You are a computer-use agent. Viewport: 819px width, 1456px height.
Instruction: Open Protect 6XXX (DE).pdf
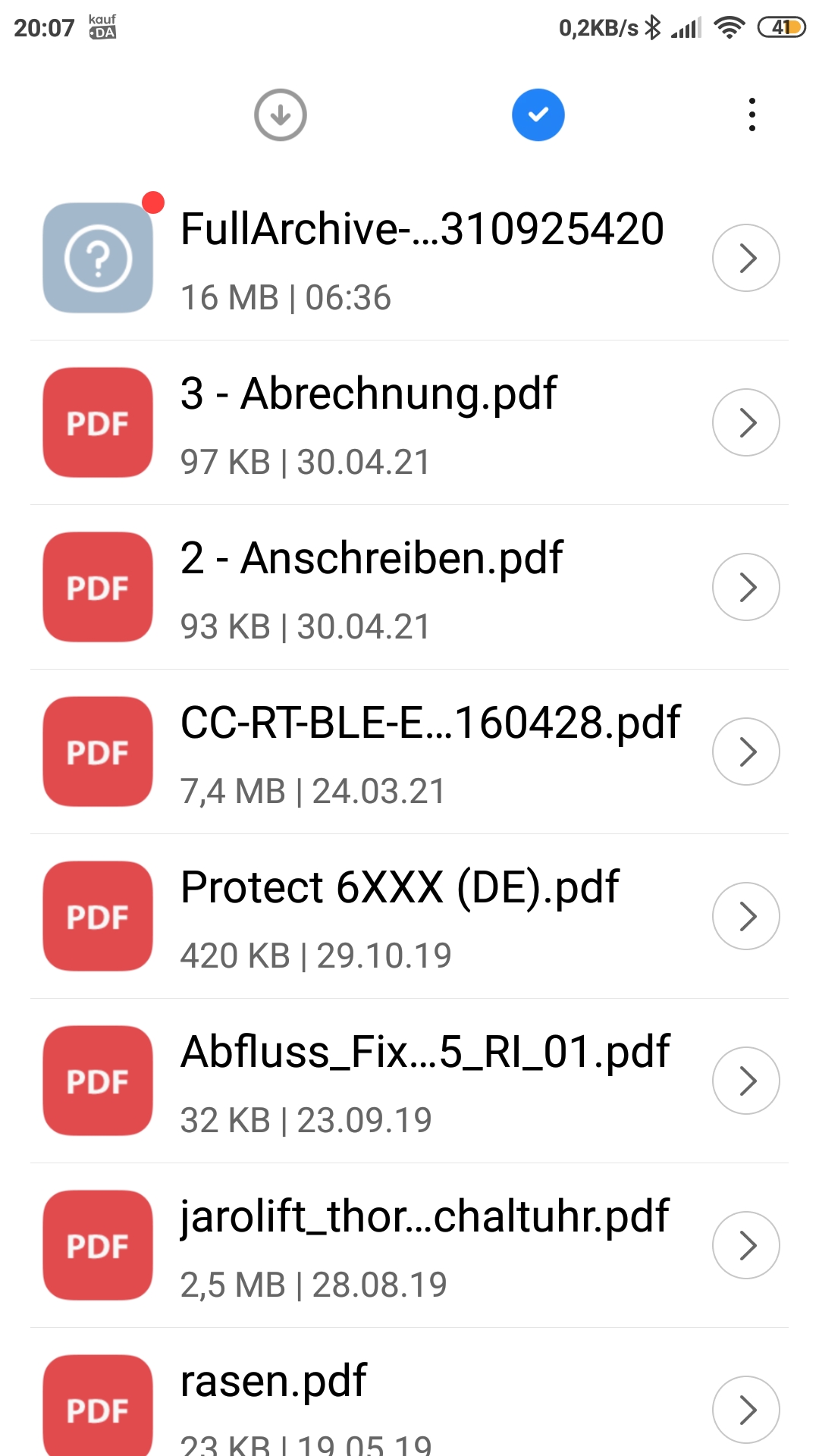point(409,916)
